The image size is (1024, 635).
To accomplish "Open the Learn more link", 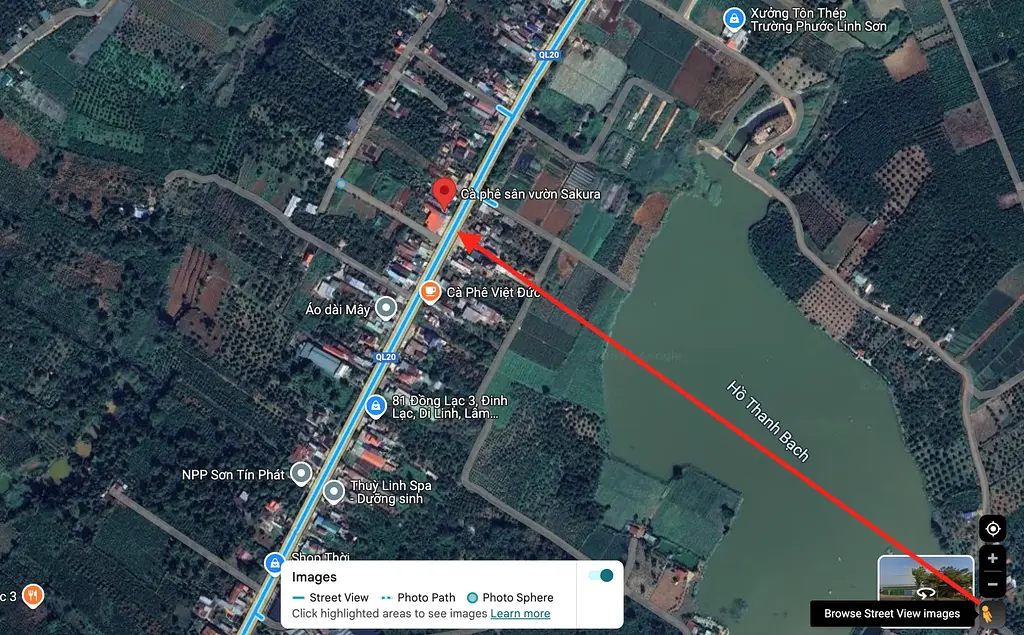I will click(520, 613).
